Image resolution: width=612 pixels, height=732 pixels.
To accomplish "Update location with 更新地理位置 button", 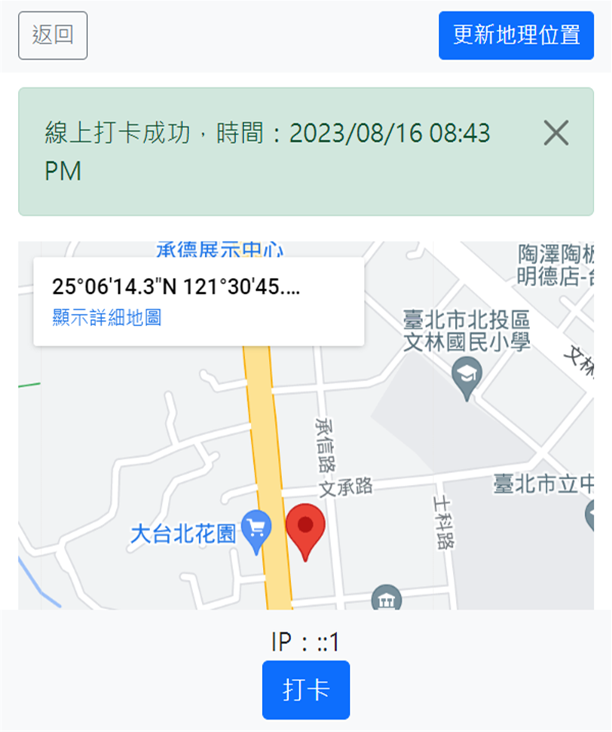I will pos(516,35).
